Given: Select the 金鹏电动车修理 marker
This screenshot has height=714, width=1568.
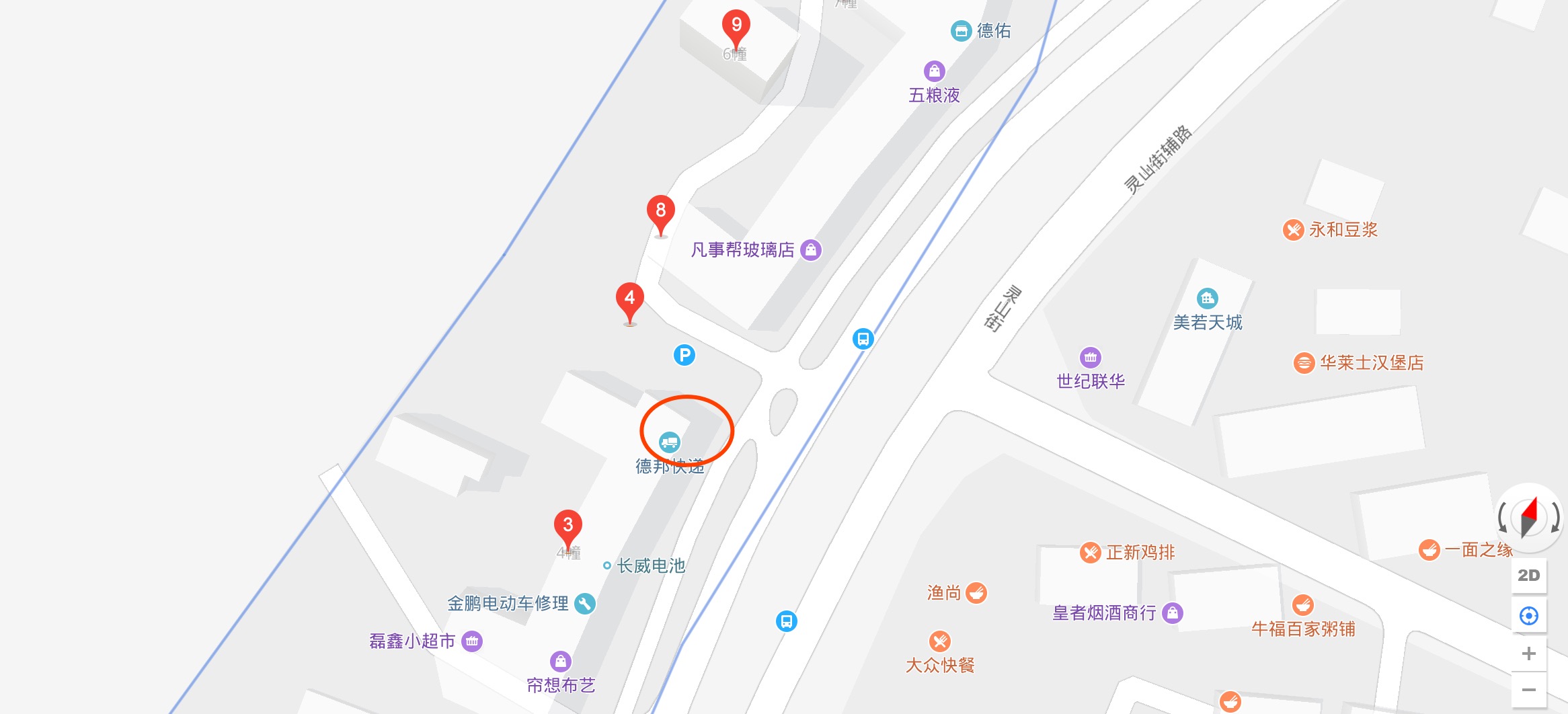Looking at the screenshot, I should [x=584, y=604].
